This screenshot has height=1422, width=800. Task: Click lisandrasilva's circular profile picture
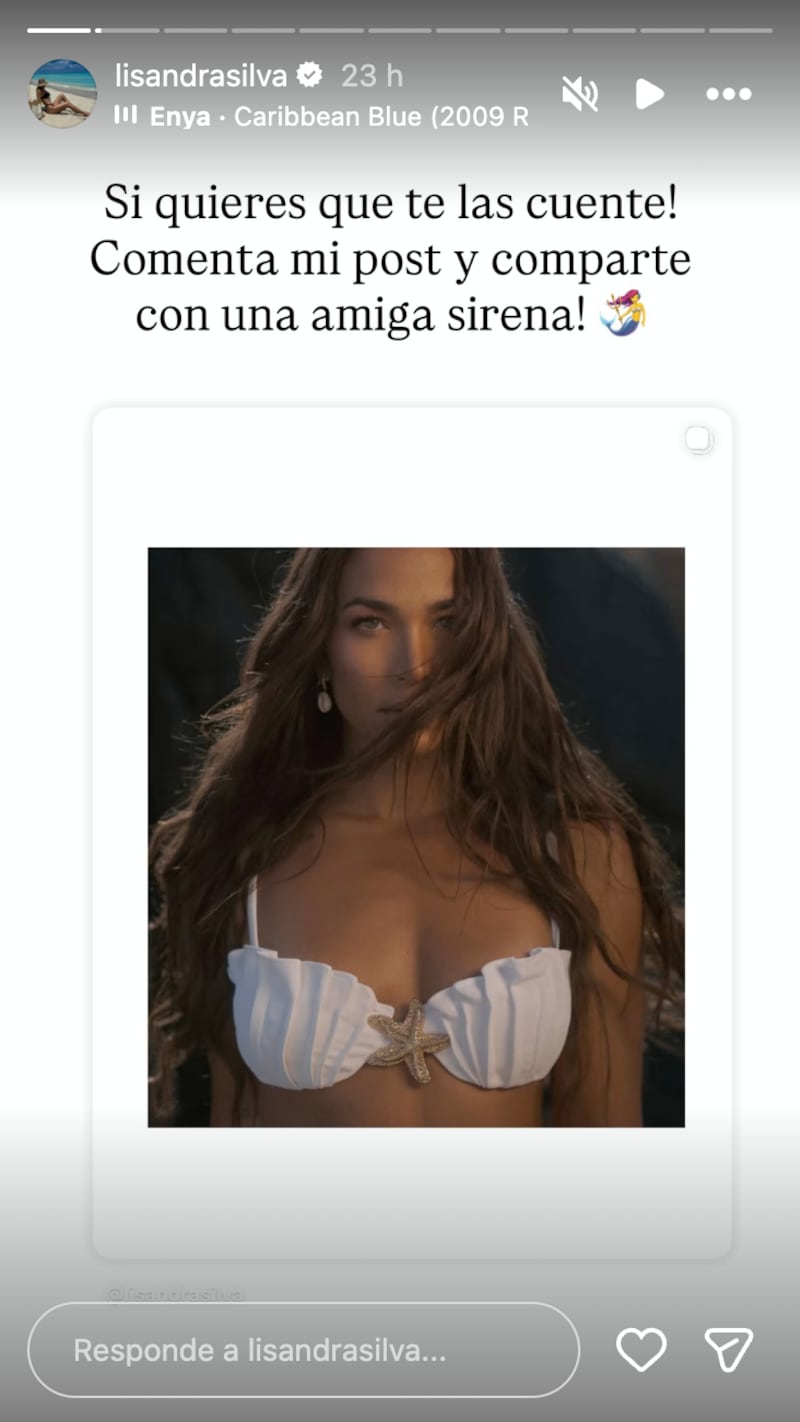coord(62,91)
